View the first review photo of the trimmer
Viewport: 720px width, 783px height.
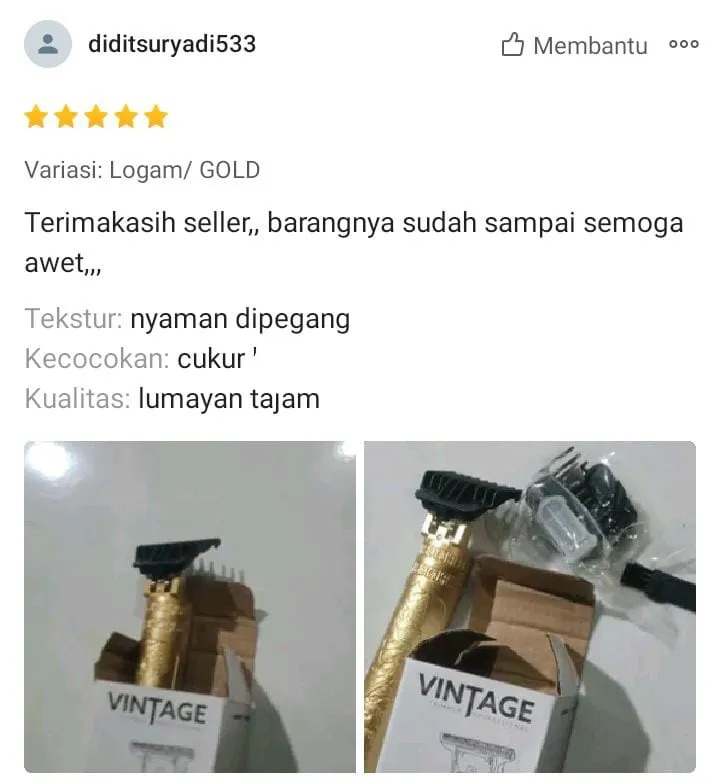tap(190, 606)
